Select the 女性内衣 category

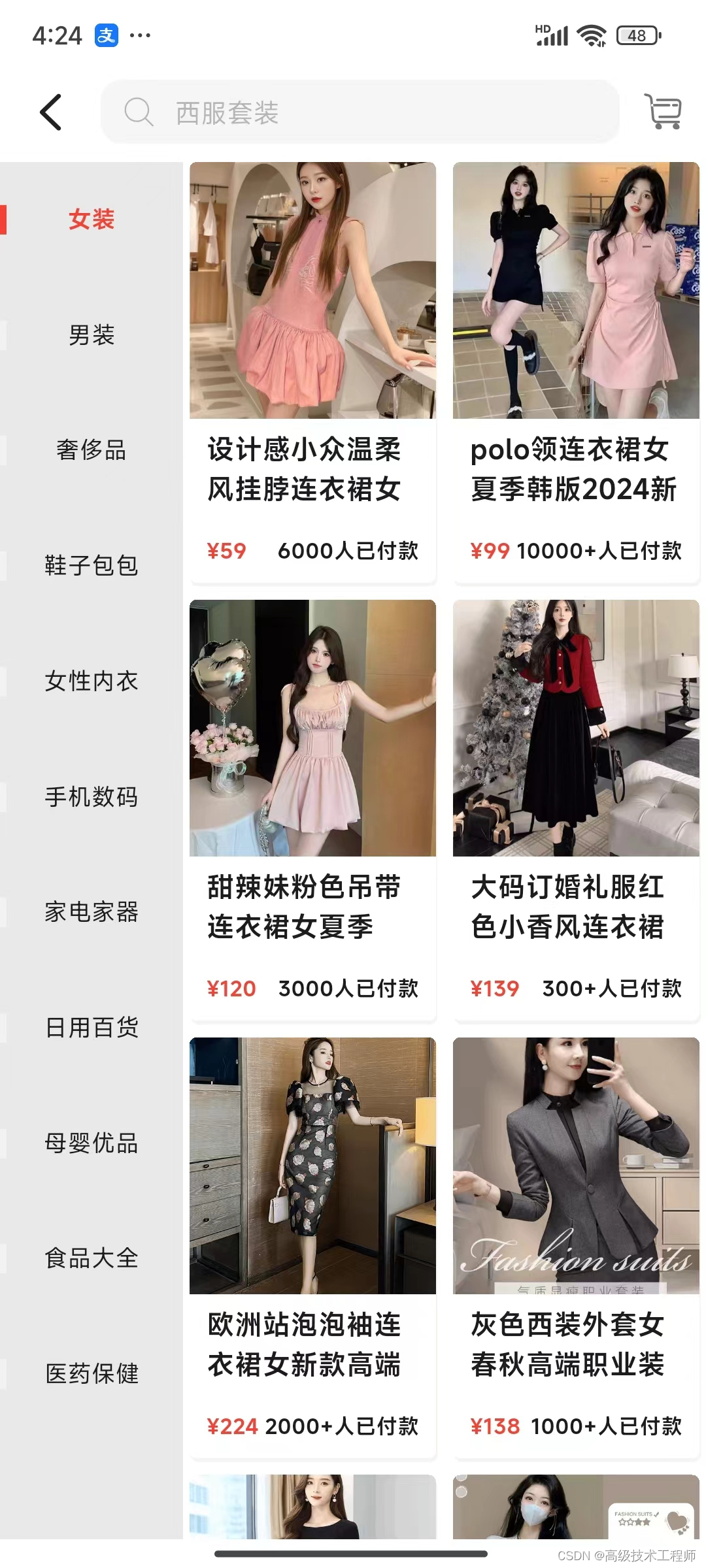91,681
